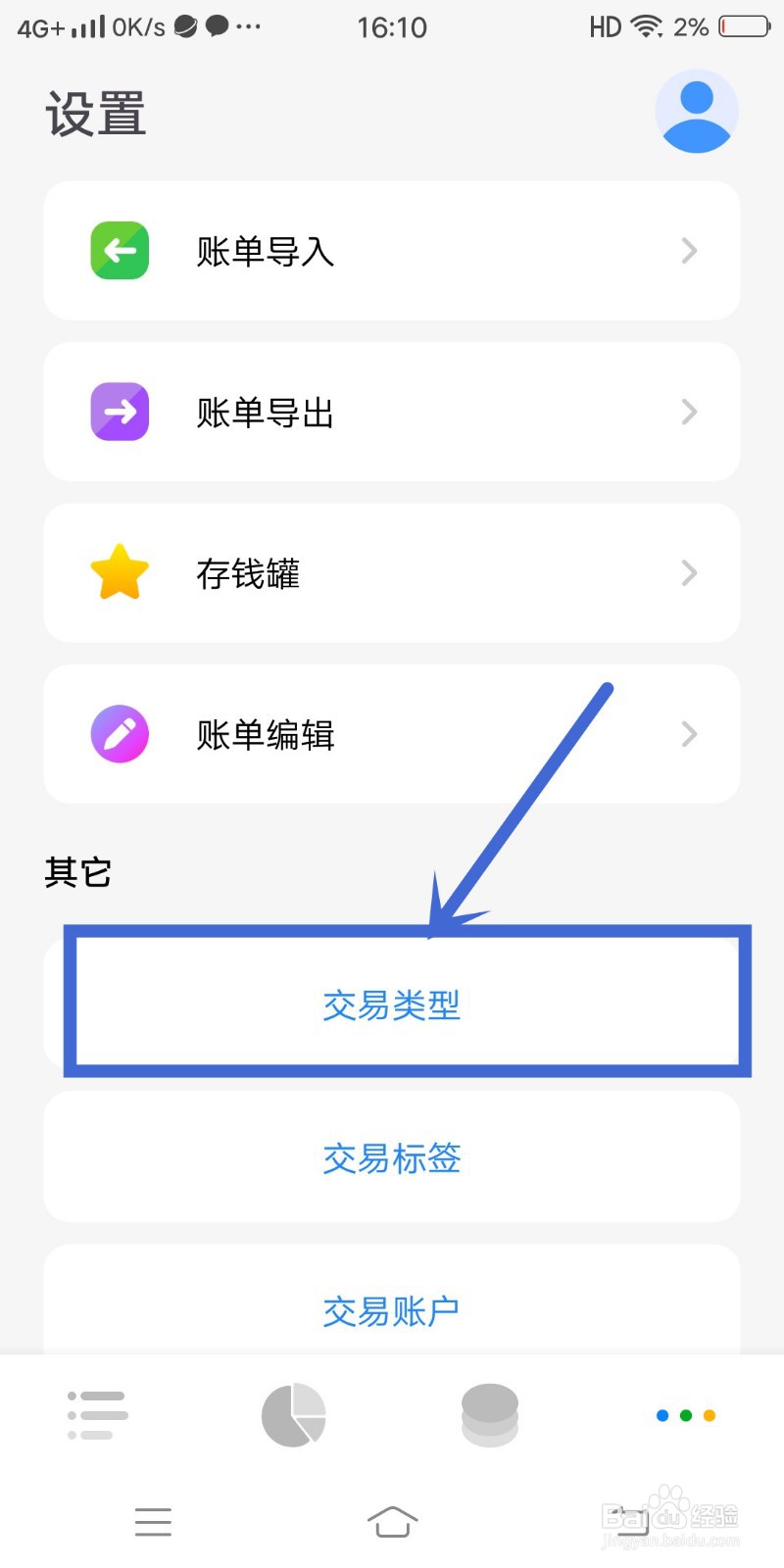
Task: Tap the 交易标签 transaction tags entry
Action: [391, 1157]
